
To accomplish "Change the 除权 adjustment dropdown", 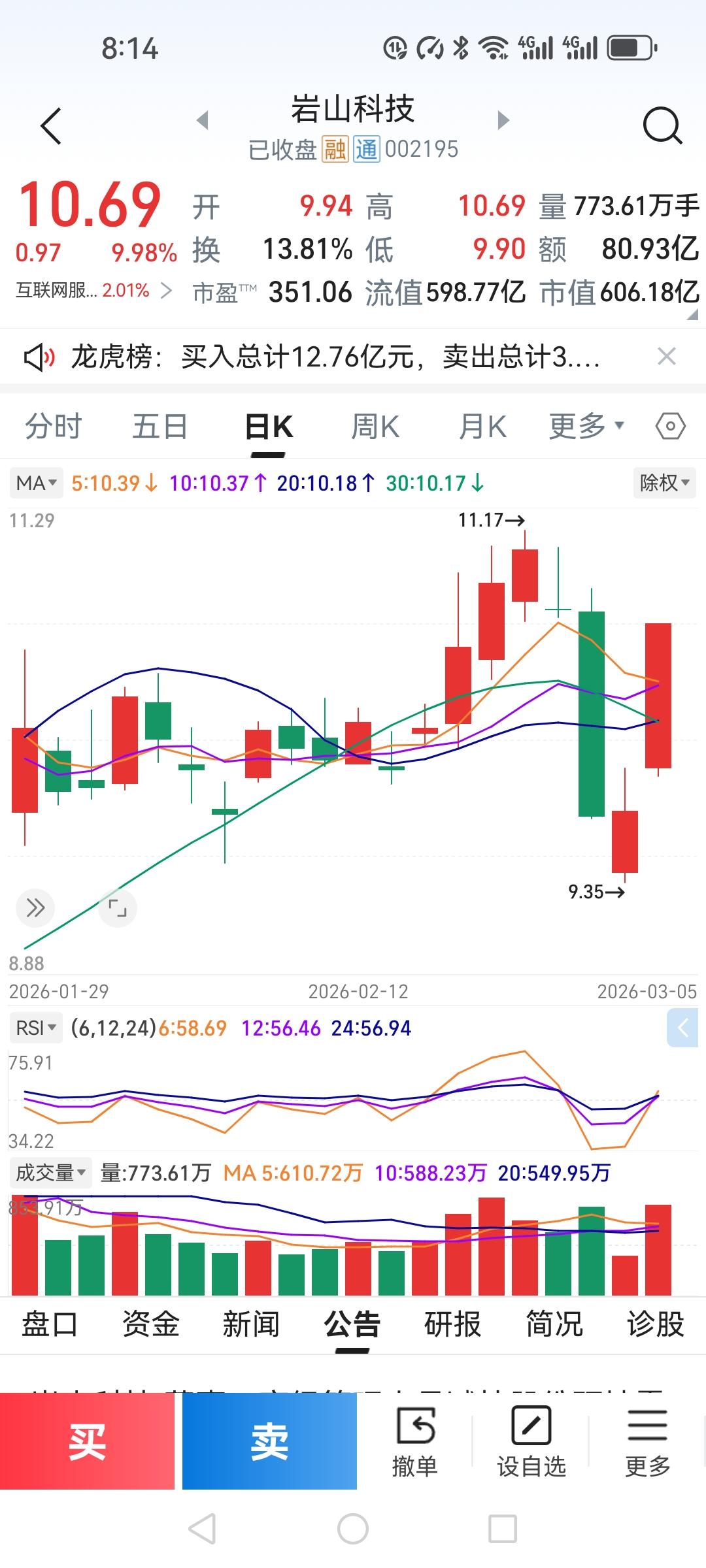I will [x=664, y=483].
